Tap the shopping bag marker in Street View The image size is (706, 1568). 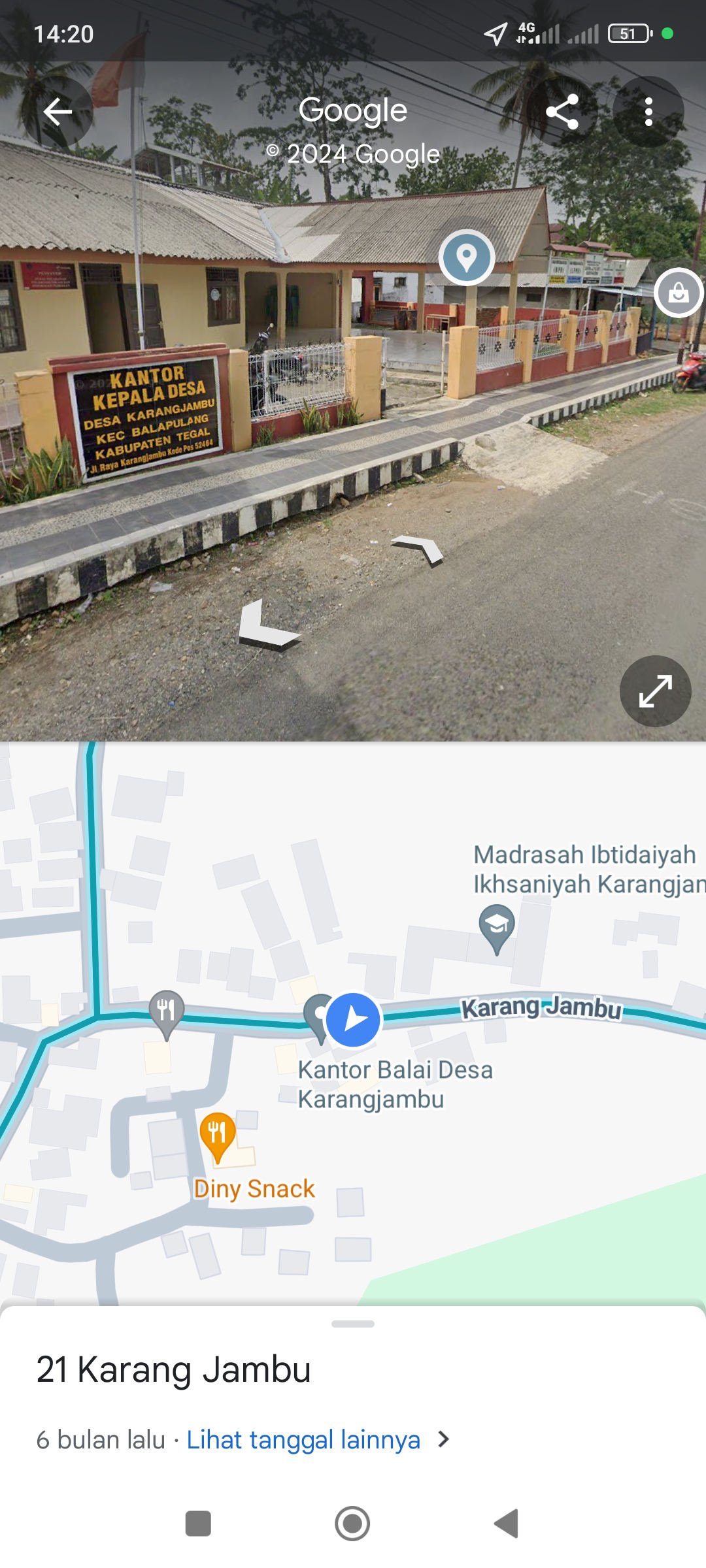(x=679, y=293)
